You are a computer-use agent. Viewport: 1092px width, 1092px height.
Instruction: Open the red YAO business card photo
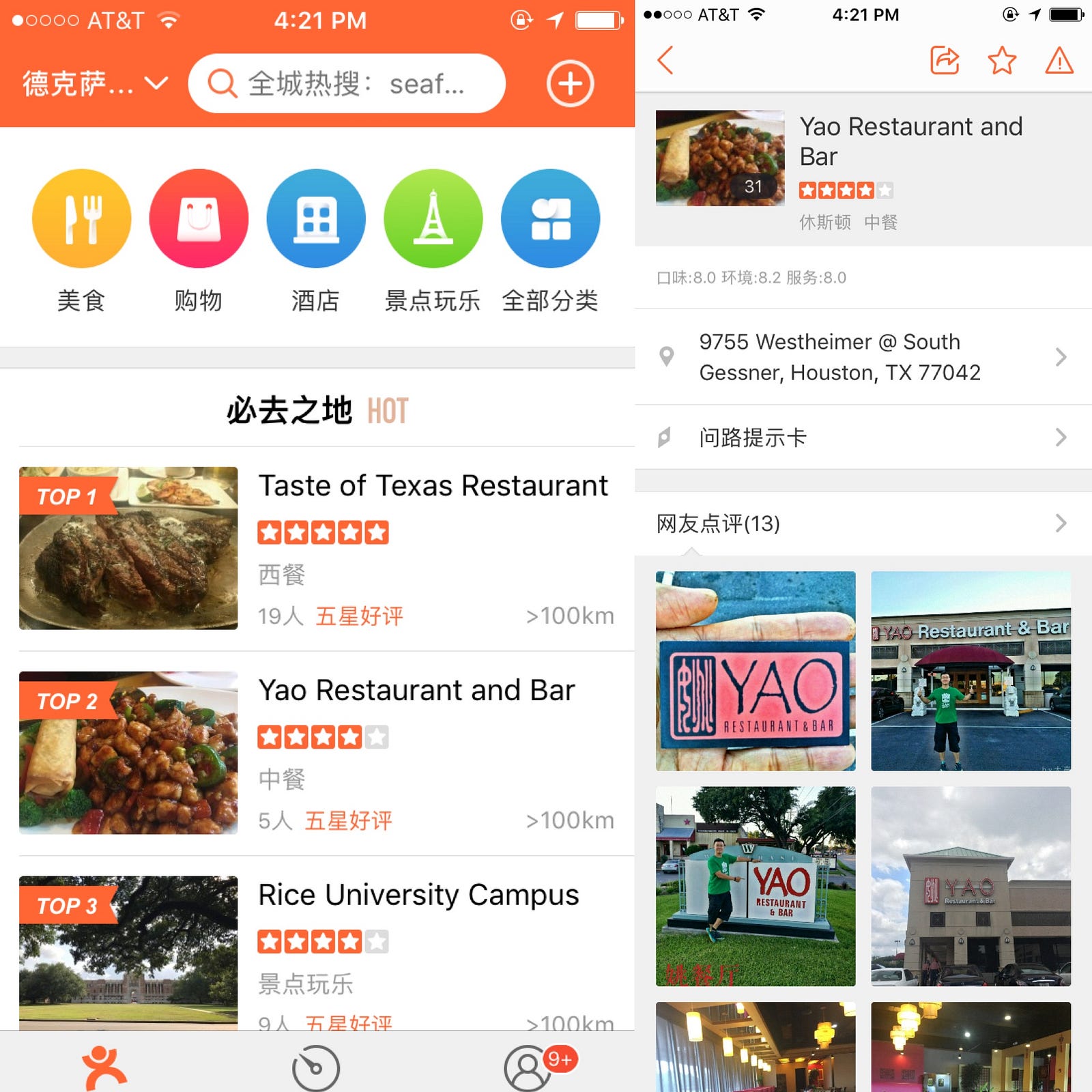point(756,671)
